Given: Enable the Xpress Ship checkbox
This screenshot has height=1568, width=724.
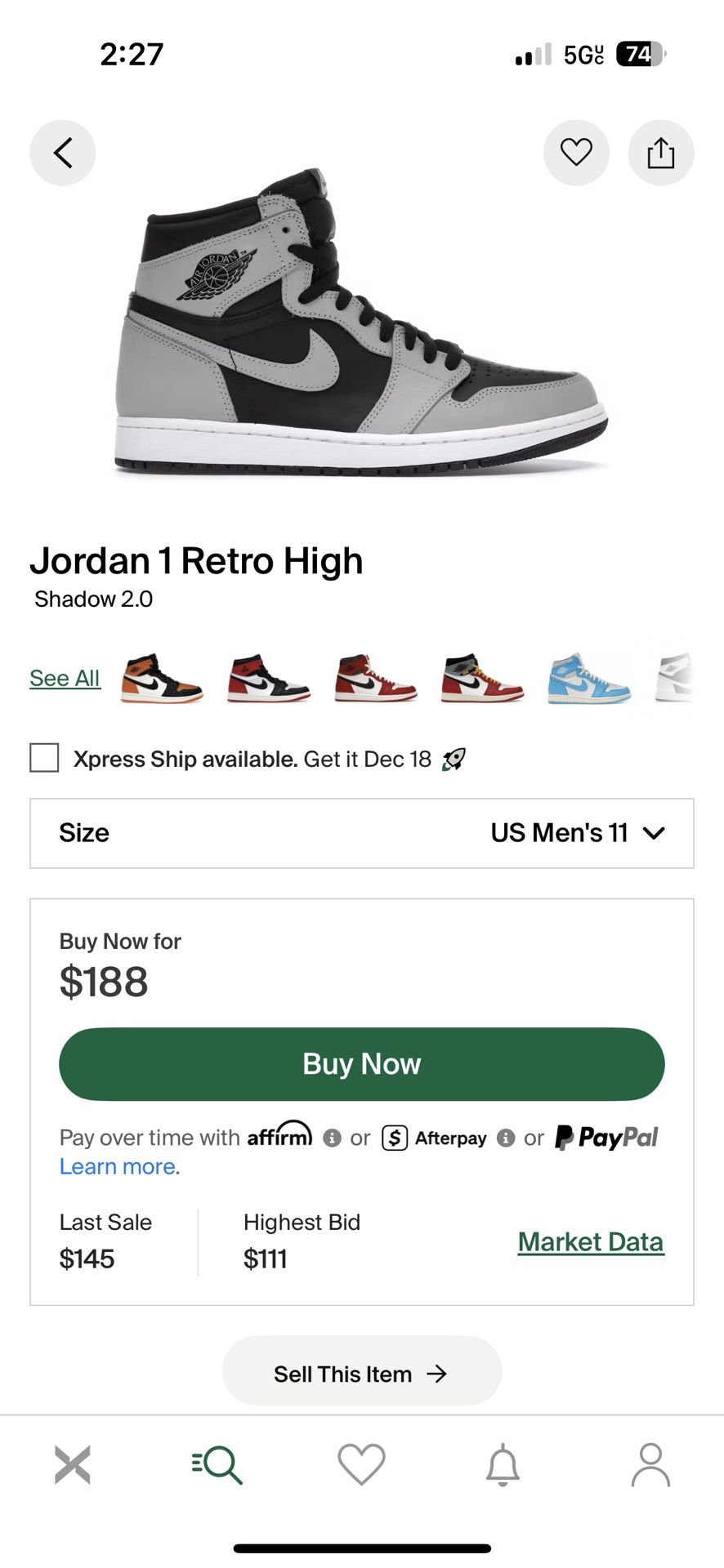Looking at the screenshot, I should click(44, 758).
